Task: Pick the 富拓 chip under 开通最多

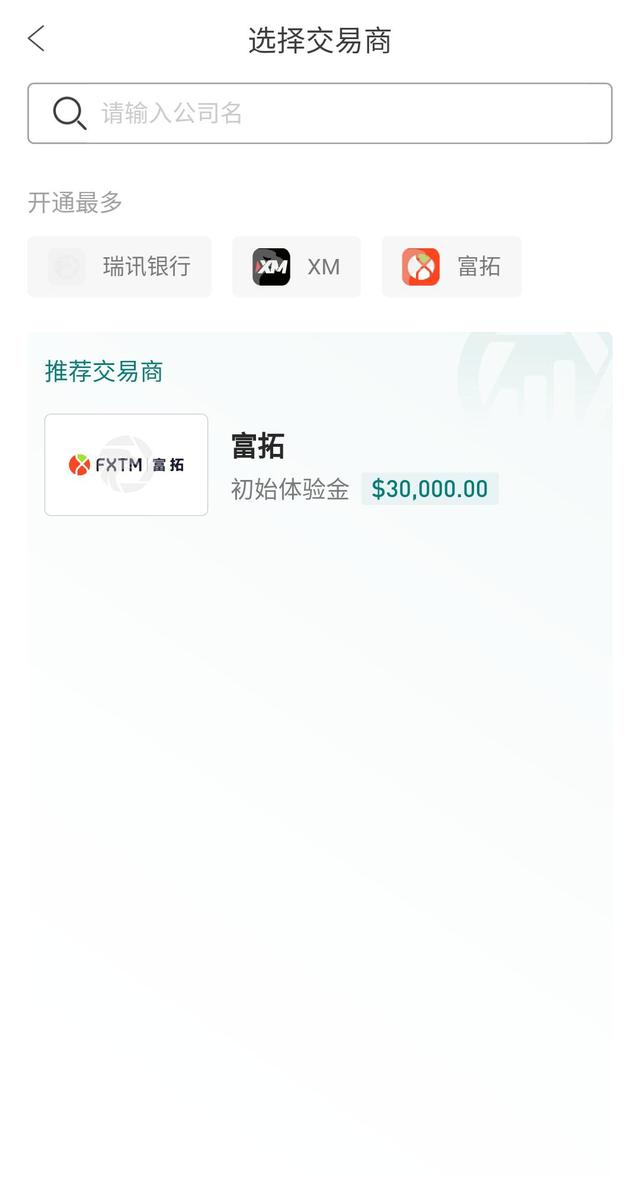Action: tap(451, 267)
